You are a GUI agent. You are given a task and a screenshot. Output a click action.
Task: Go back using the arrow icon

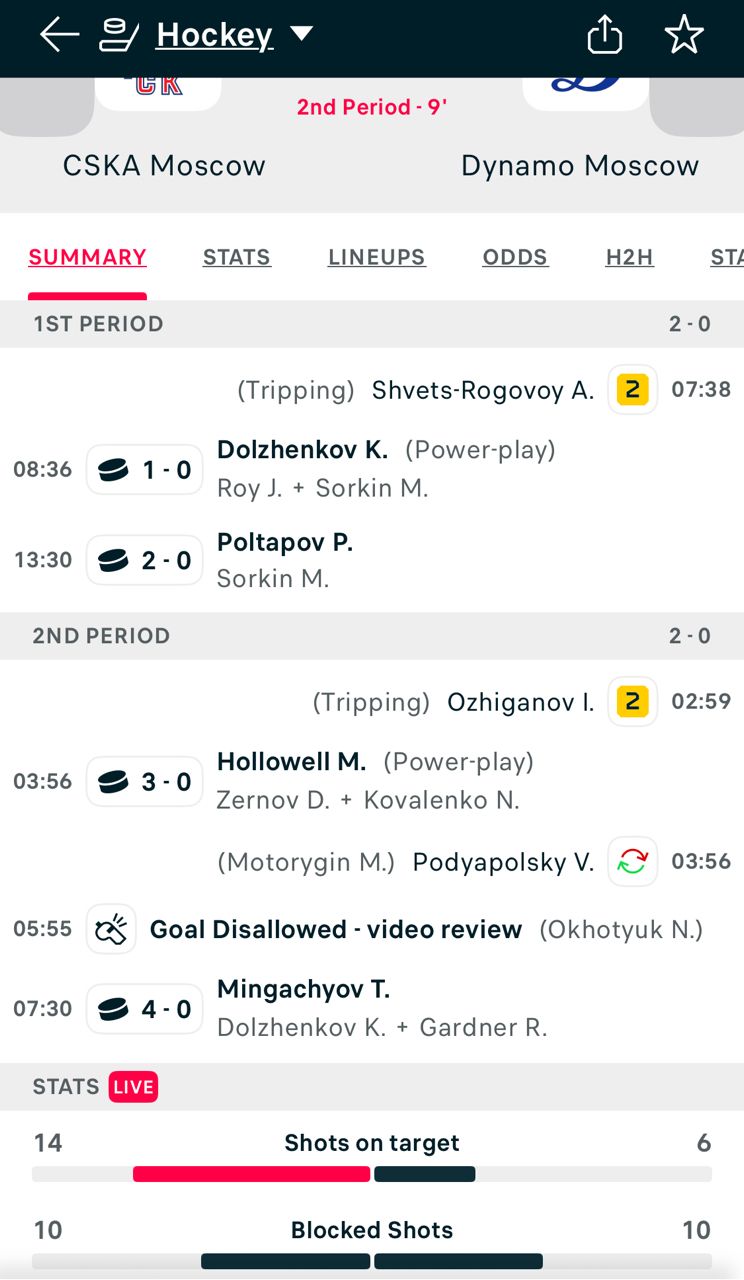(x=59, y=35)
